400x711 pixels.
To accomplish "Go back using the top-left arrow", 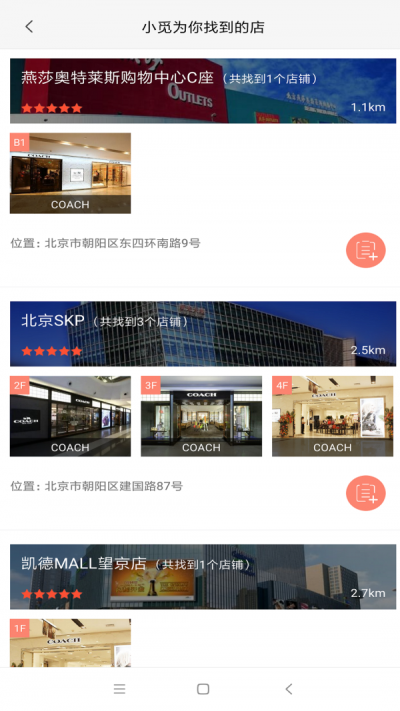I will pos(29,26).
